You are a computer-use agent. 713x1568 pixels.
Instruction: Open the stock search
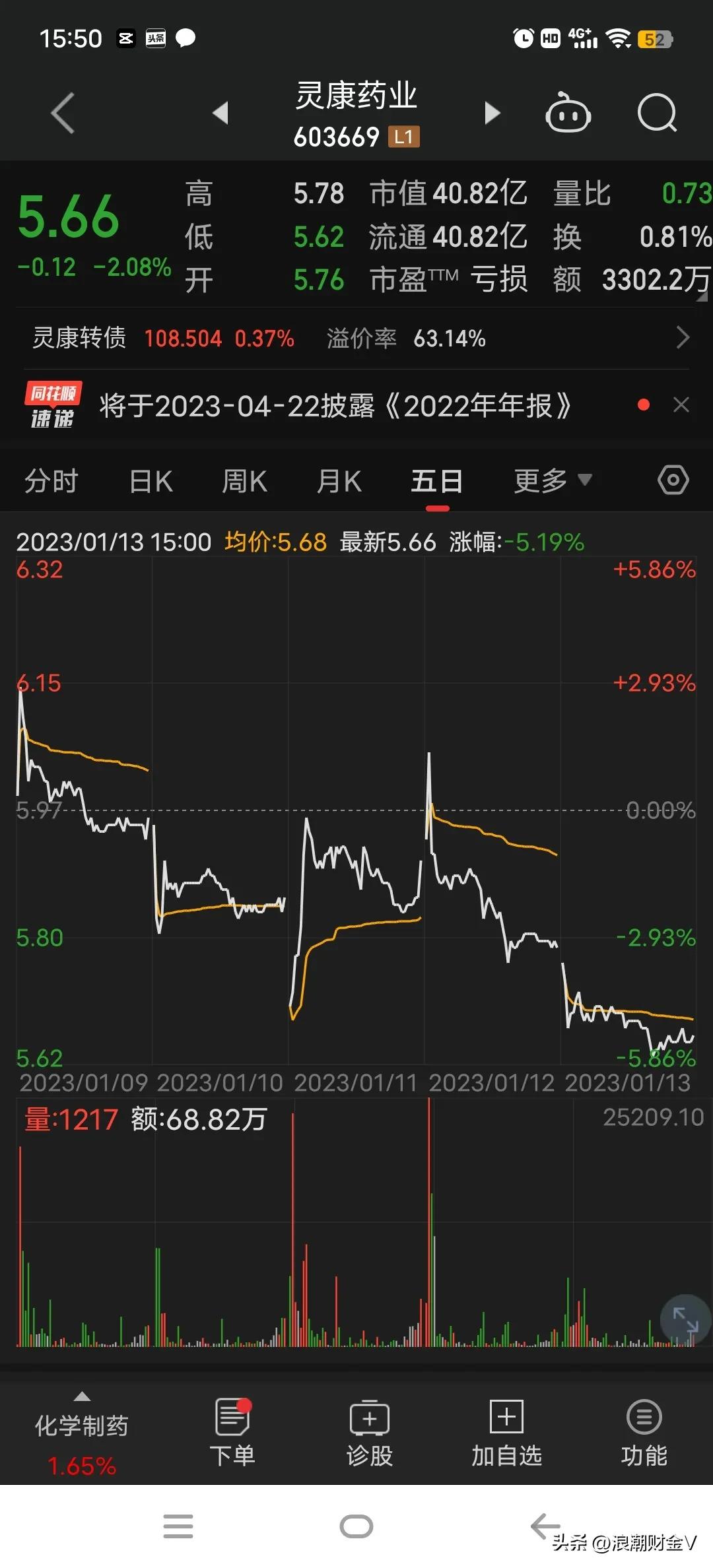point(658,113)
